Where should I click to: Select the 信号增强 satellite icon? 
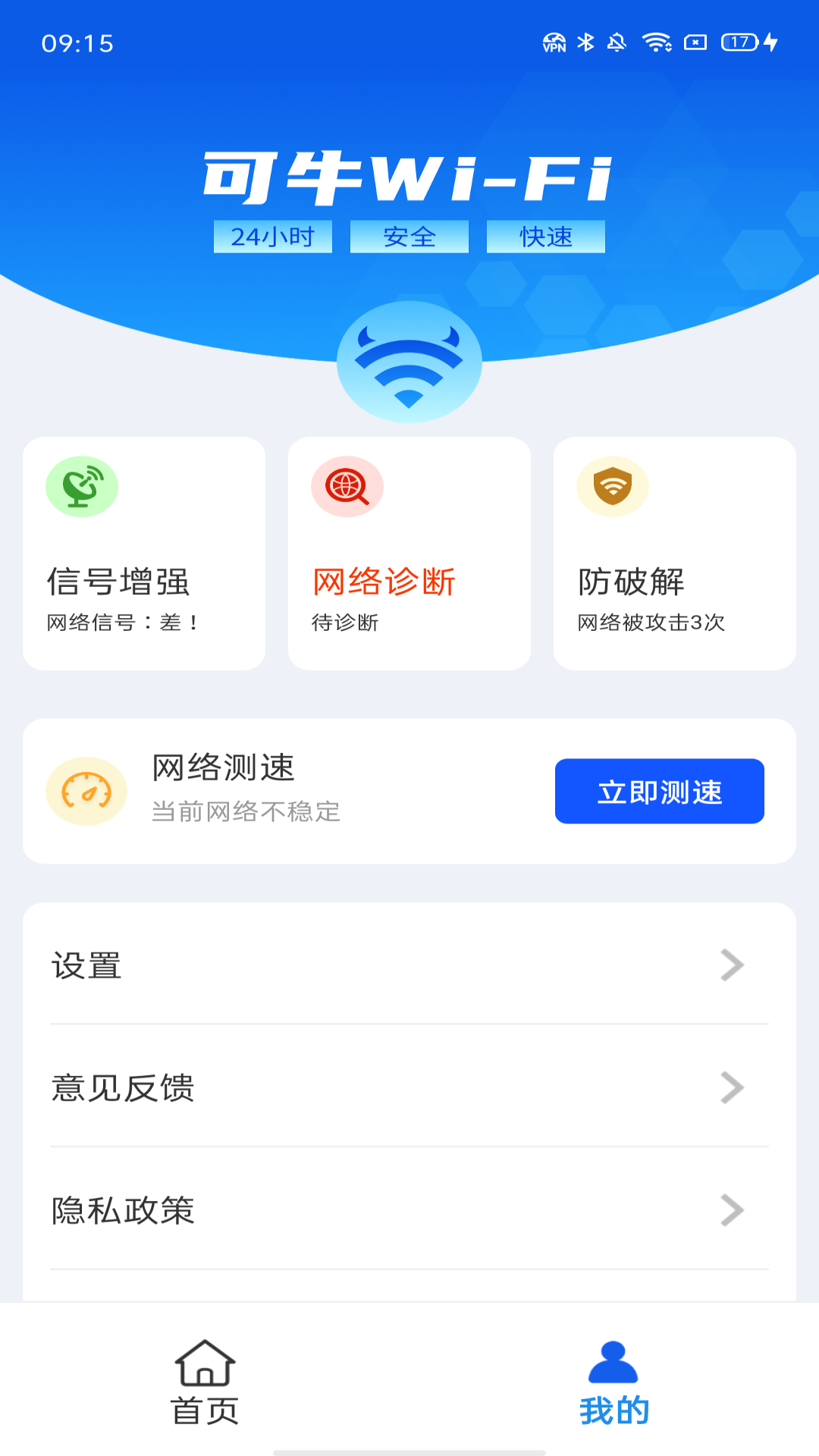coord(81,488)
